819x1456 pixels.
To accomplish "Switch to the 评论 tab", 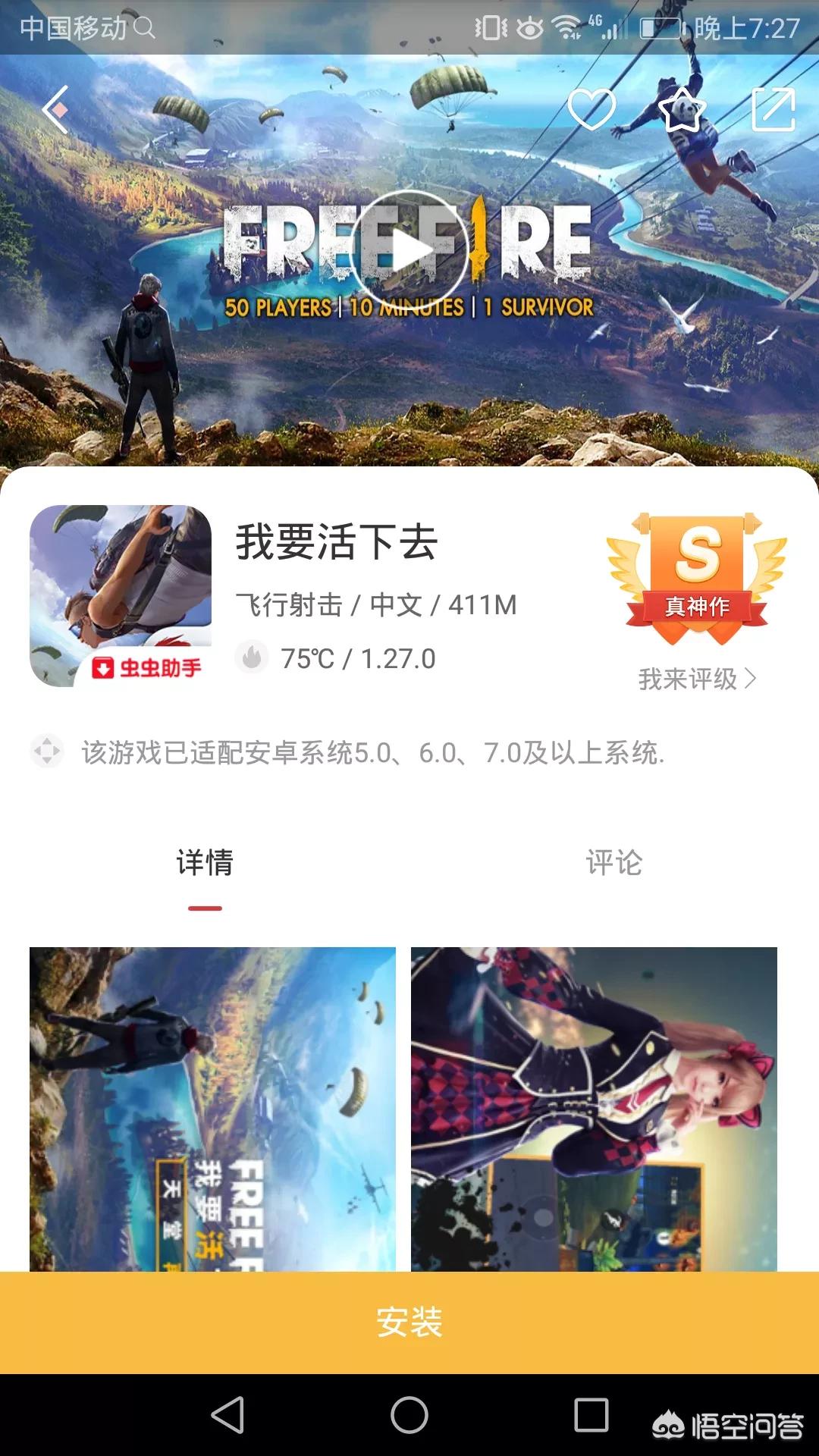I will click(x=614, y=863).
